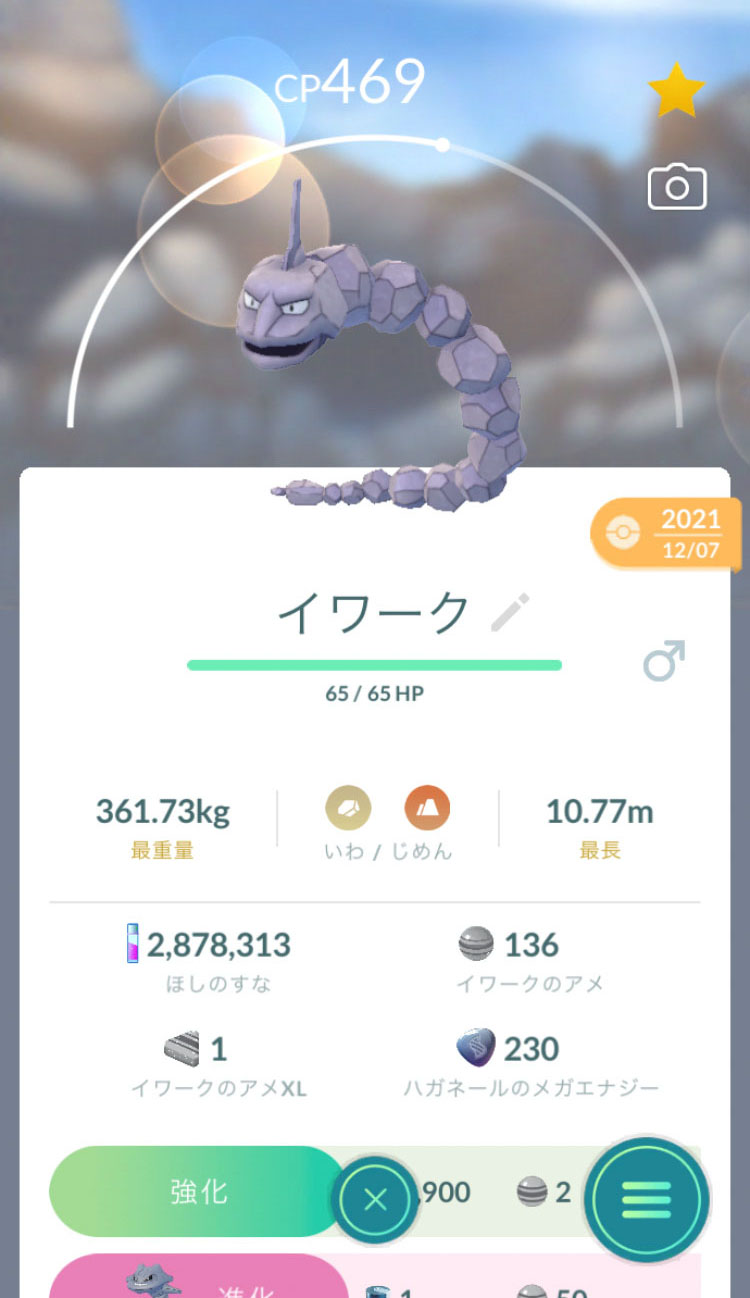Image resolution: width=750 pixels, height=1298 pixels.
Task: Tap the いわ rock type icon
Action: point(348,807)
